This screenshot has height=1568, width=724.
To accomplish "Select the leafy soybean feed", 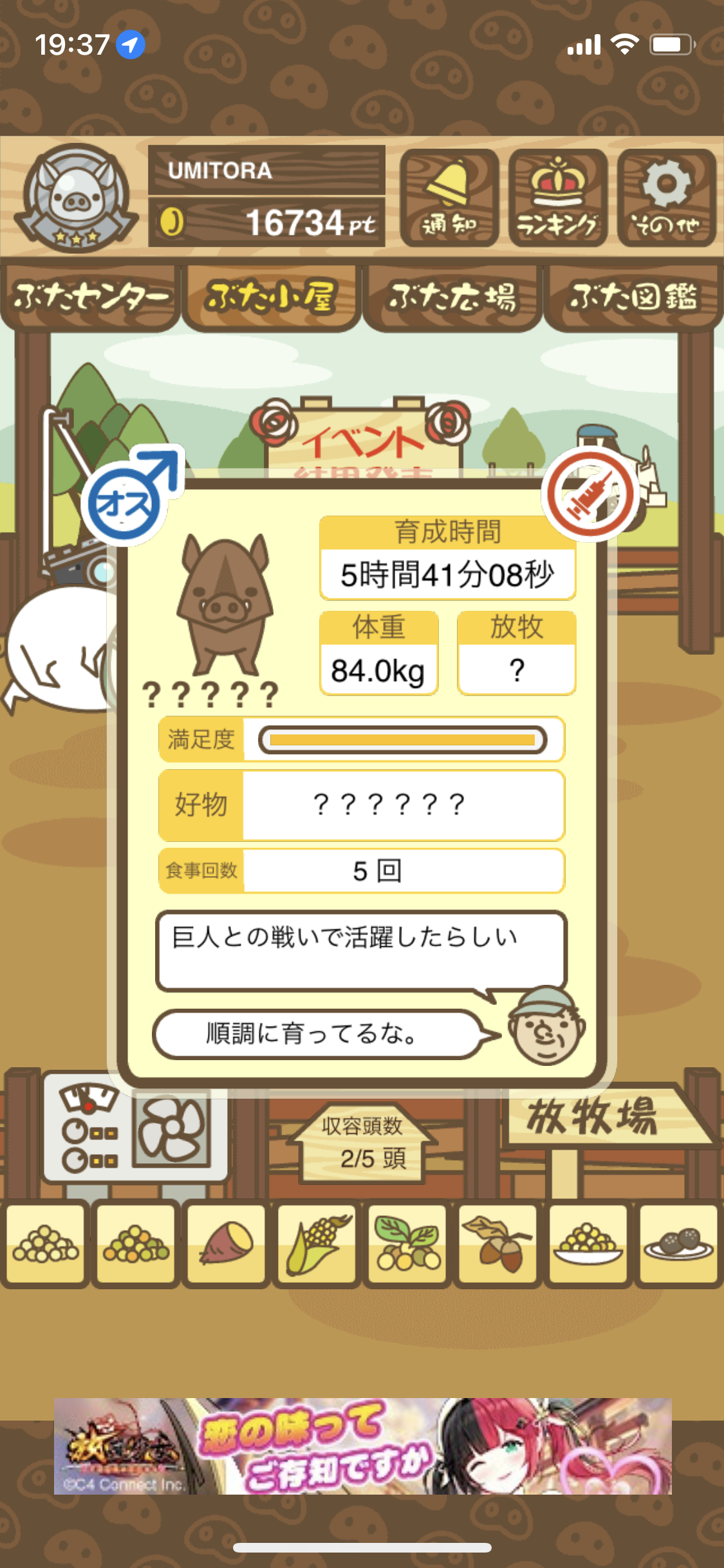I will (x=407, y=1244).
